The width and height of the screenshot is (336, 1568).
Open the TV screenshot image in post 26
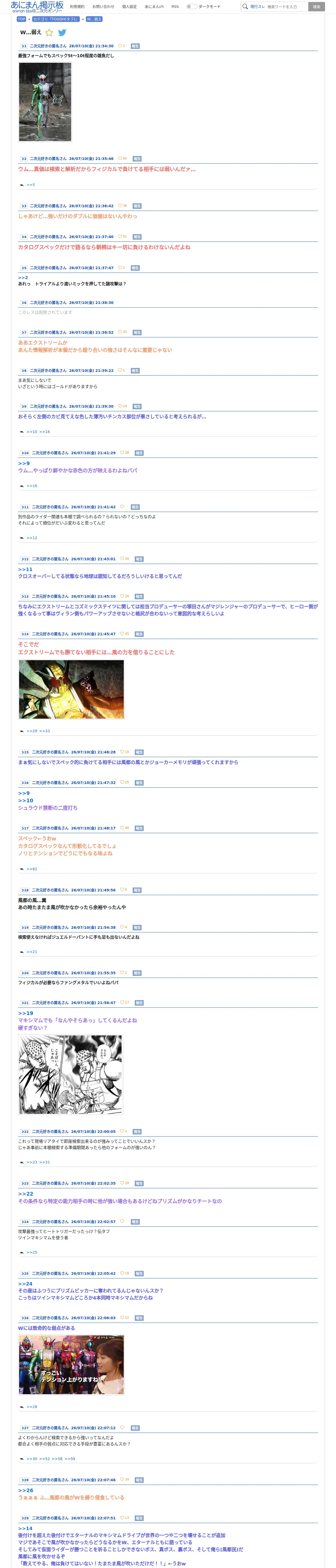click(71, 1365)
